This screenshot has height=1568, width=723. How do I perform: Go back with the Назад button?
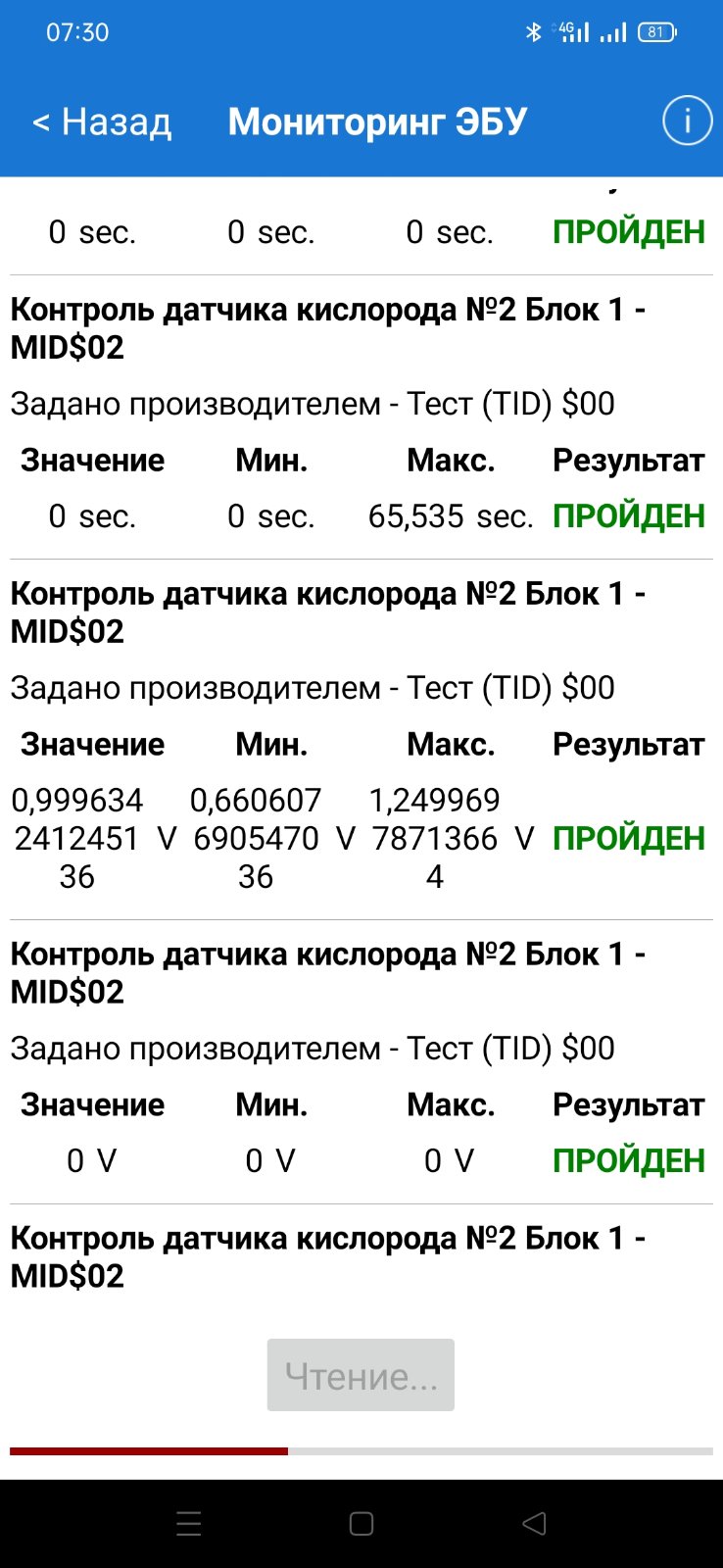click(102, 122)
